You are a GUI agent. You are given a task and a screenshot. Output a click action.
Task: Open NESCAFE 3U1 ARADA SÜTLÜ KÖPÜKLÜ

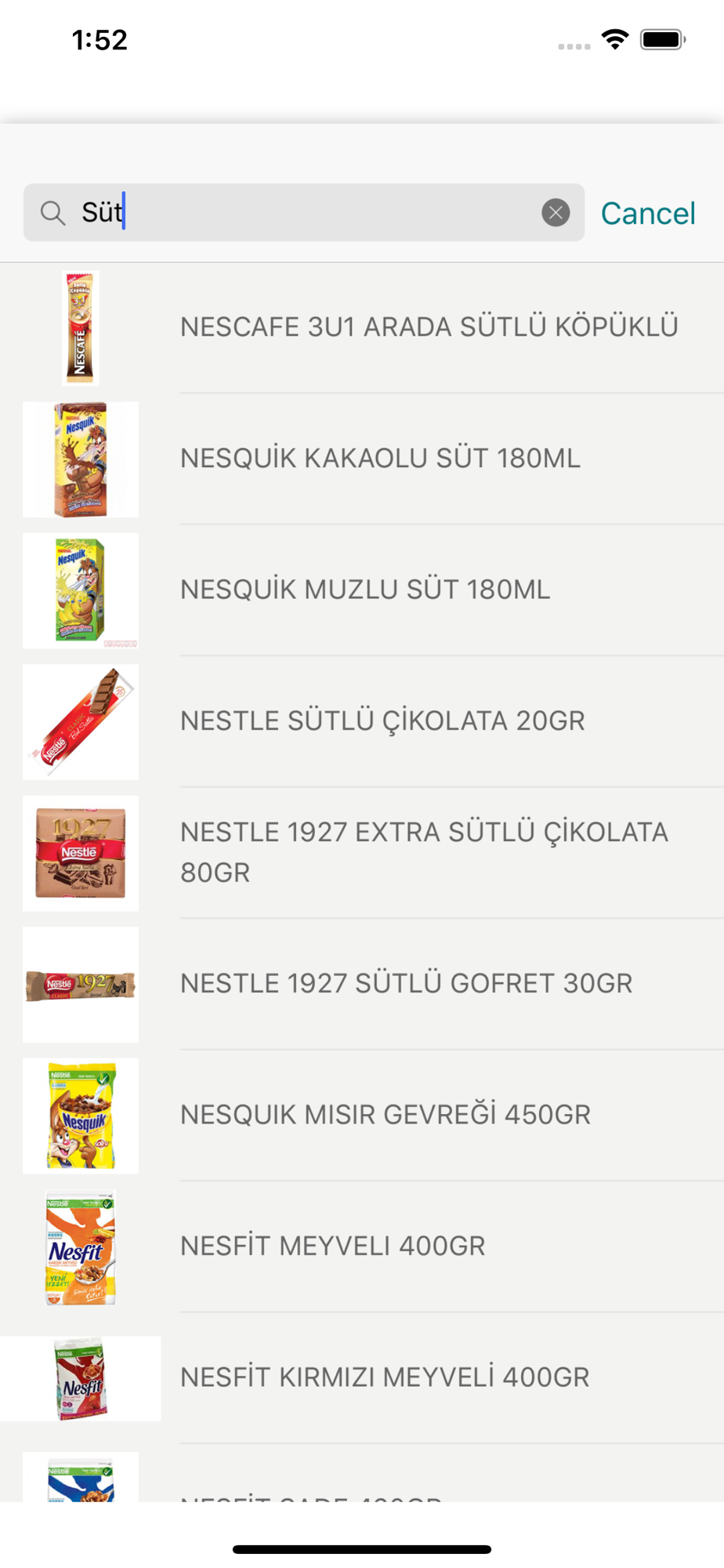point(429,327)
